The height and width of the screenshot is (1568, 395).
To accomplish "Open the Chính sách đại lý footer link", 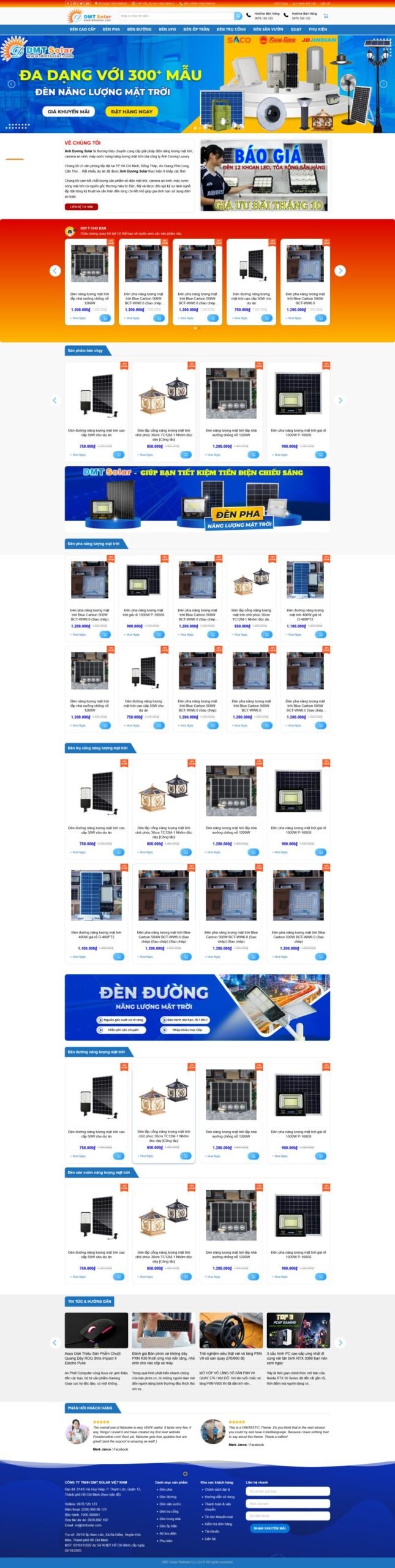I will (217, 1489).
